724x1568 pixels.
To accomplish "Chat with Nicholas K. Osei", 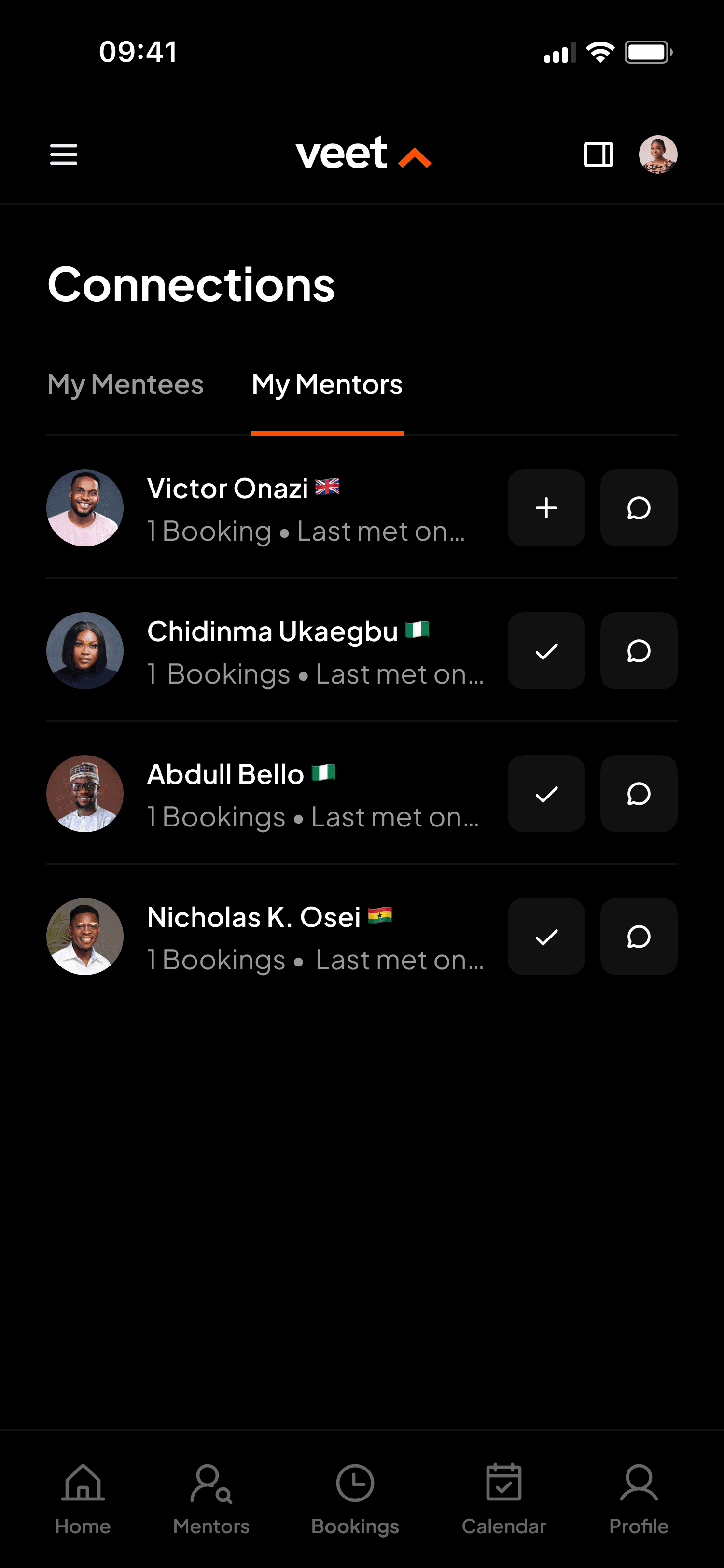I will (x=638, y=937).
